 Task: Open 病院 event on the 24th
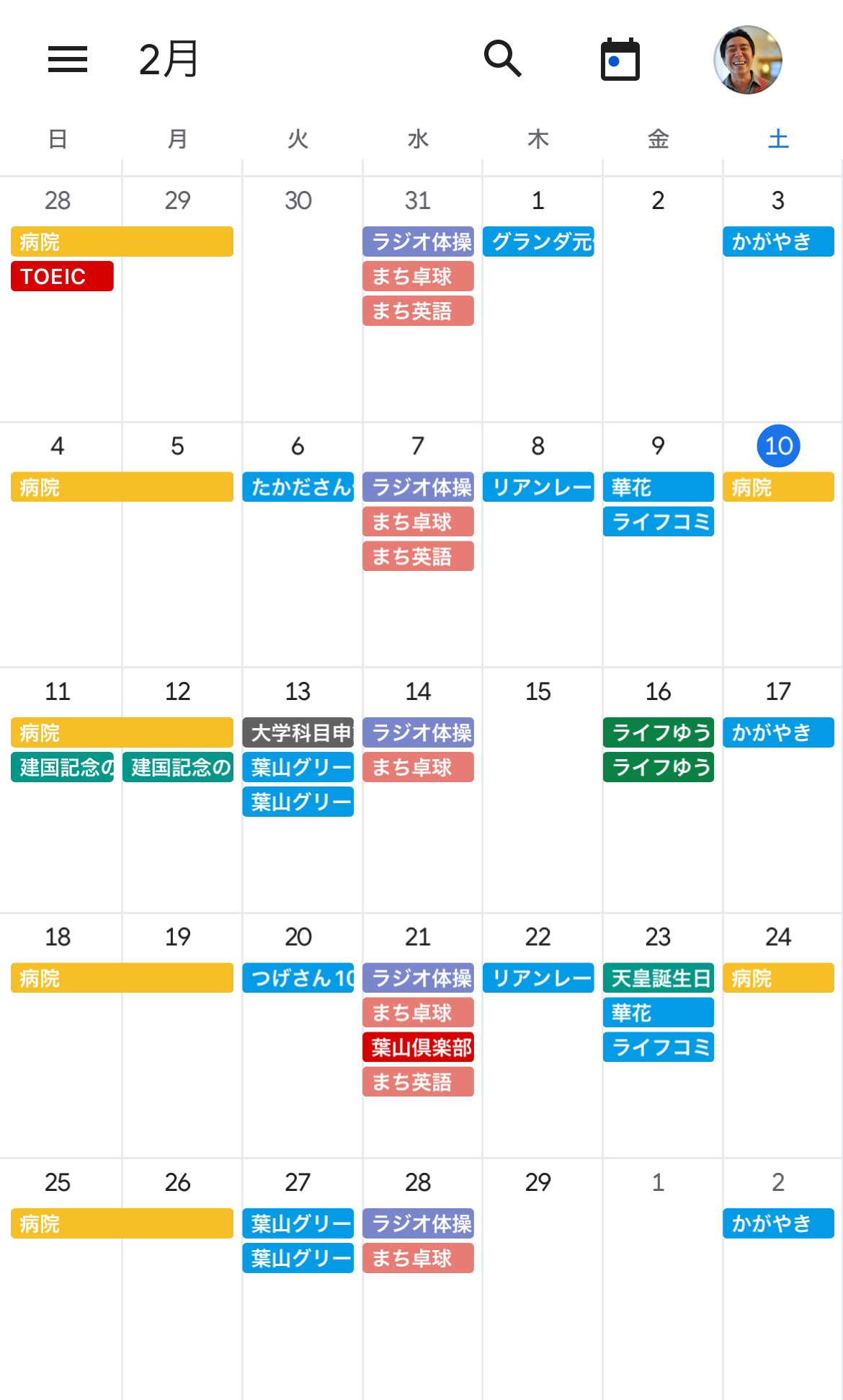(778, 978)
